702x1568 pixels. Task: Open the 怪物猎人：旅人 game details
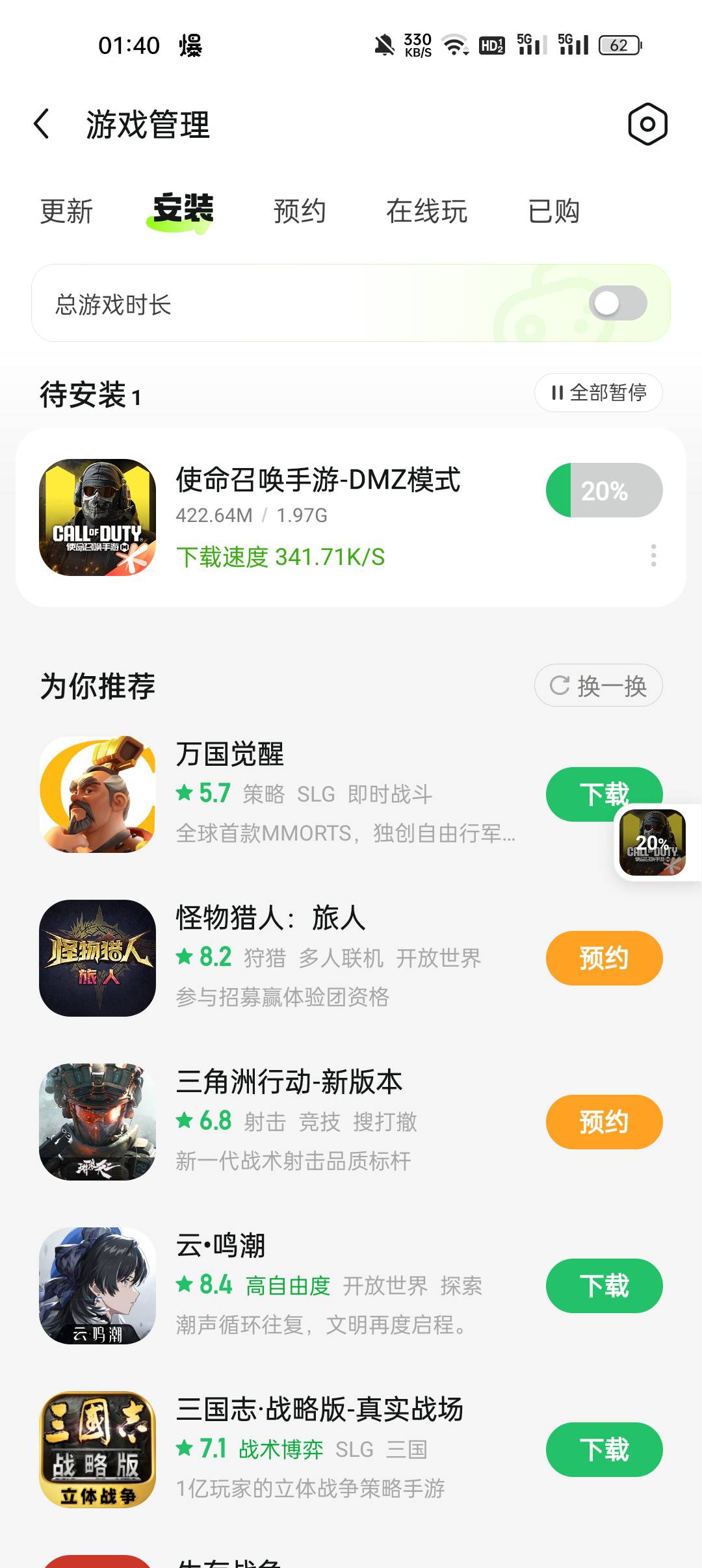pos(270,918)
